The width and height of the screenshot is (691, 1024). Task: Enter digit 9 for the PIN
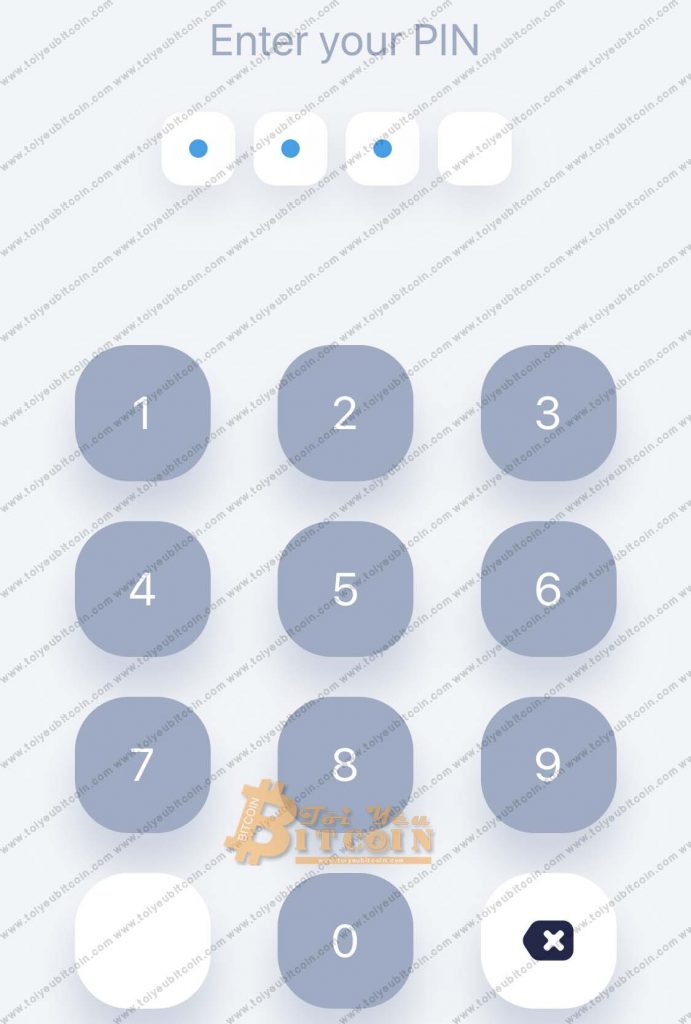click(x=548, y=765)
